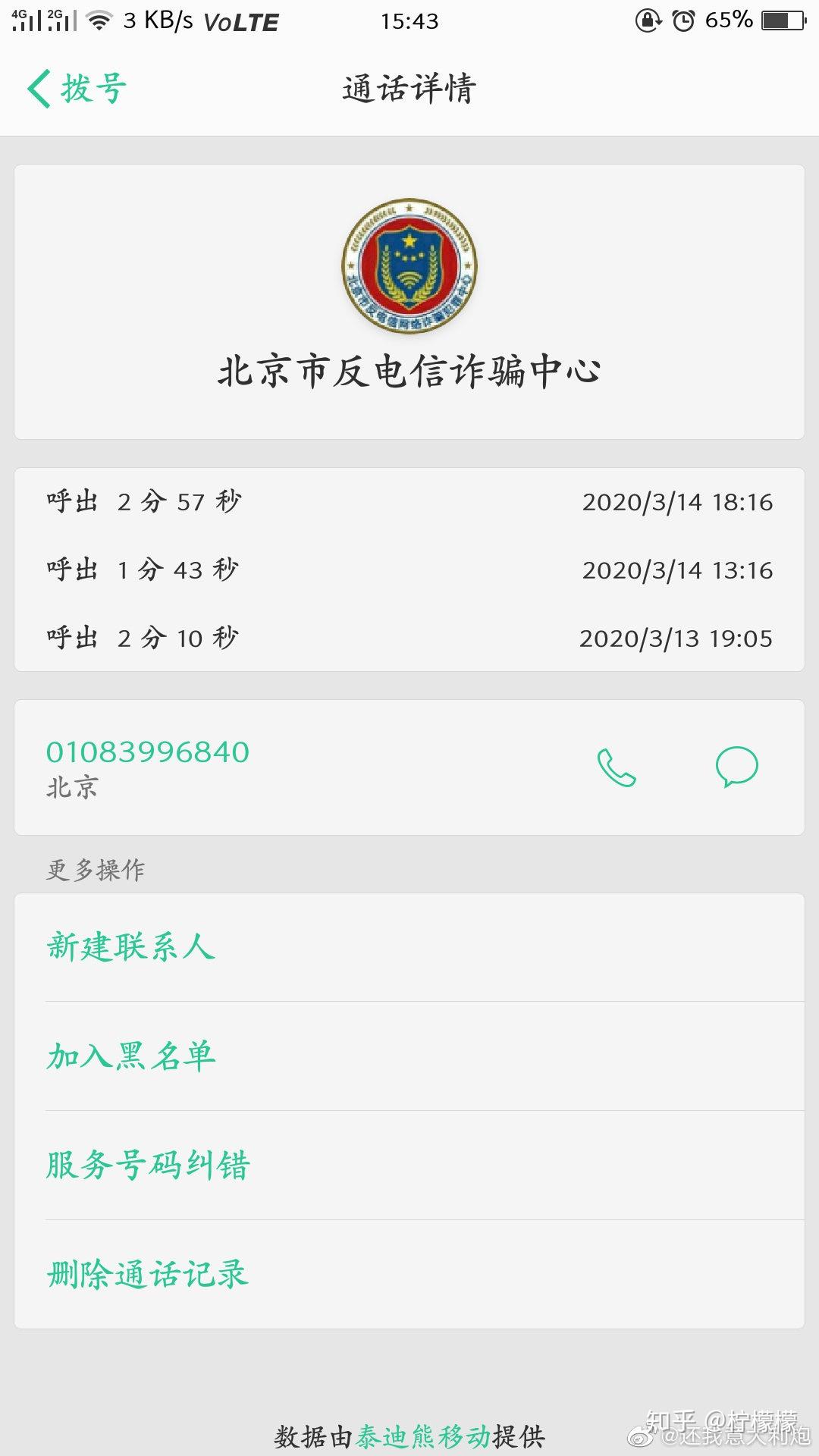Open 服务号码纠错 option
The width and height of the screenshot is (819, 1456).
[148, 1166]
